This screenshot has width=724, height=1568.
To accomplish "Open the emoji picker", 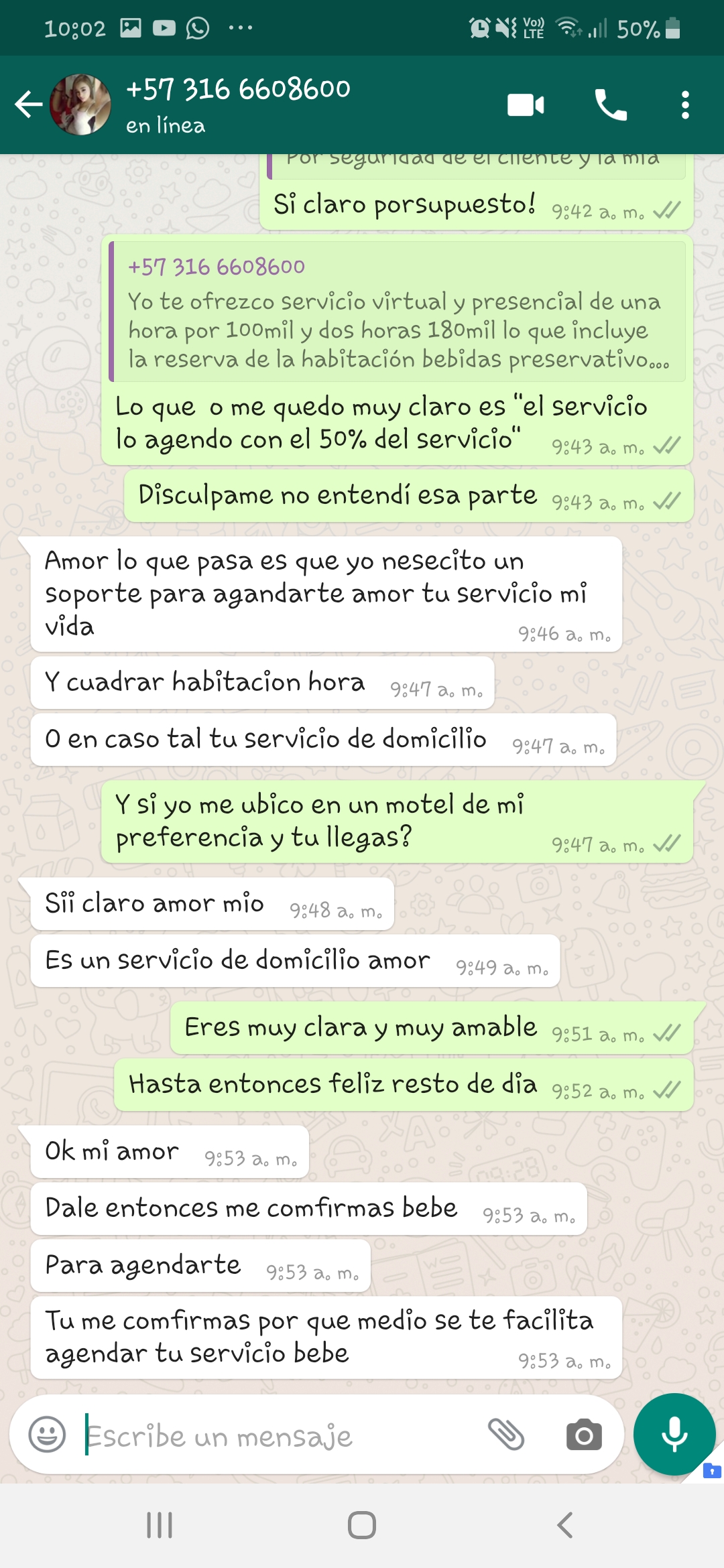I will click(x=47, y=1435).
